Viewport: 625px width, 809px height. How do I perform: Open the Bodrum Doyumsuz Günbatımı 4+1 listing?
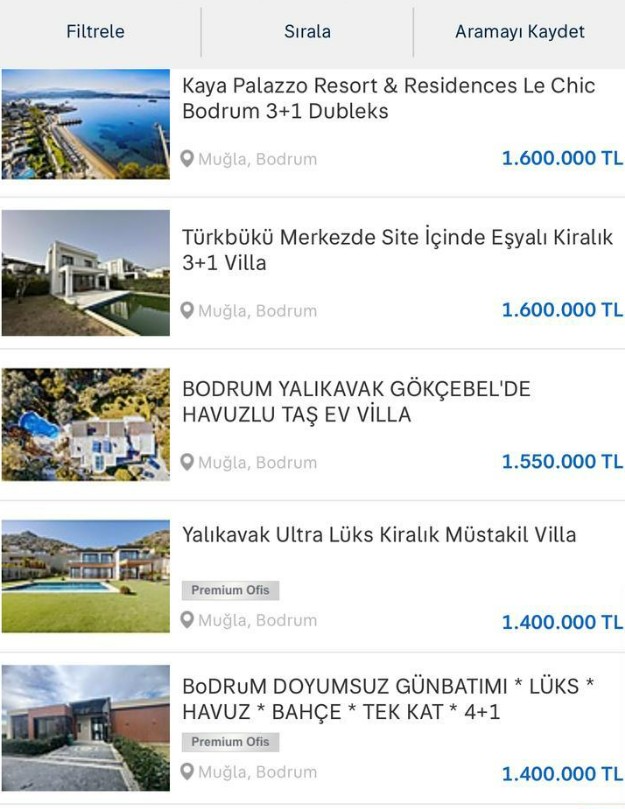click(x=388, y=699)
